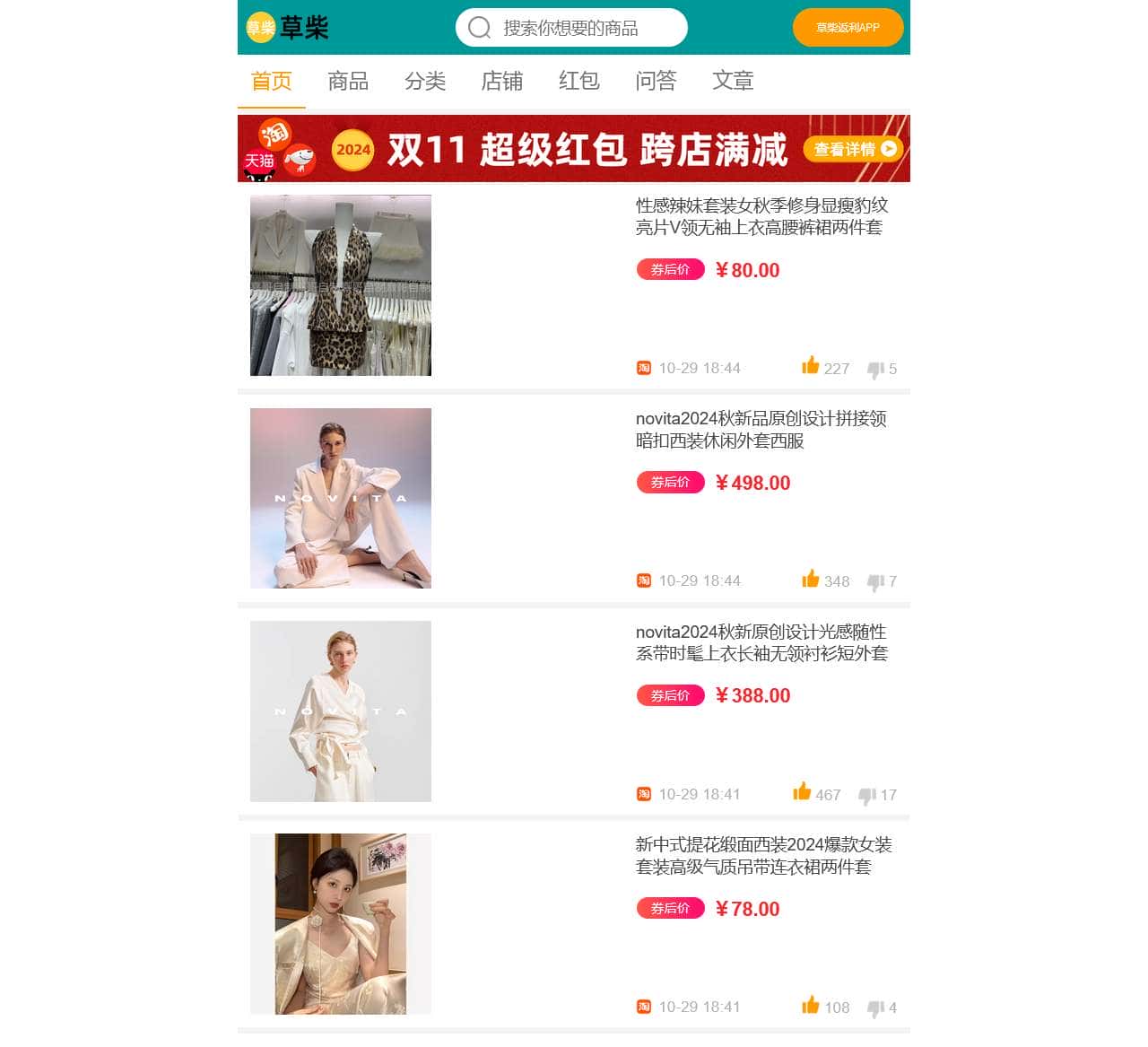Open the novita ¥388.00 tie-waist top listing

pos(761,642)
